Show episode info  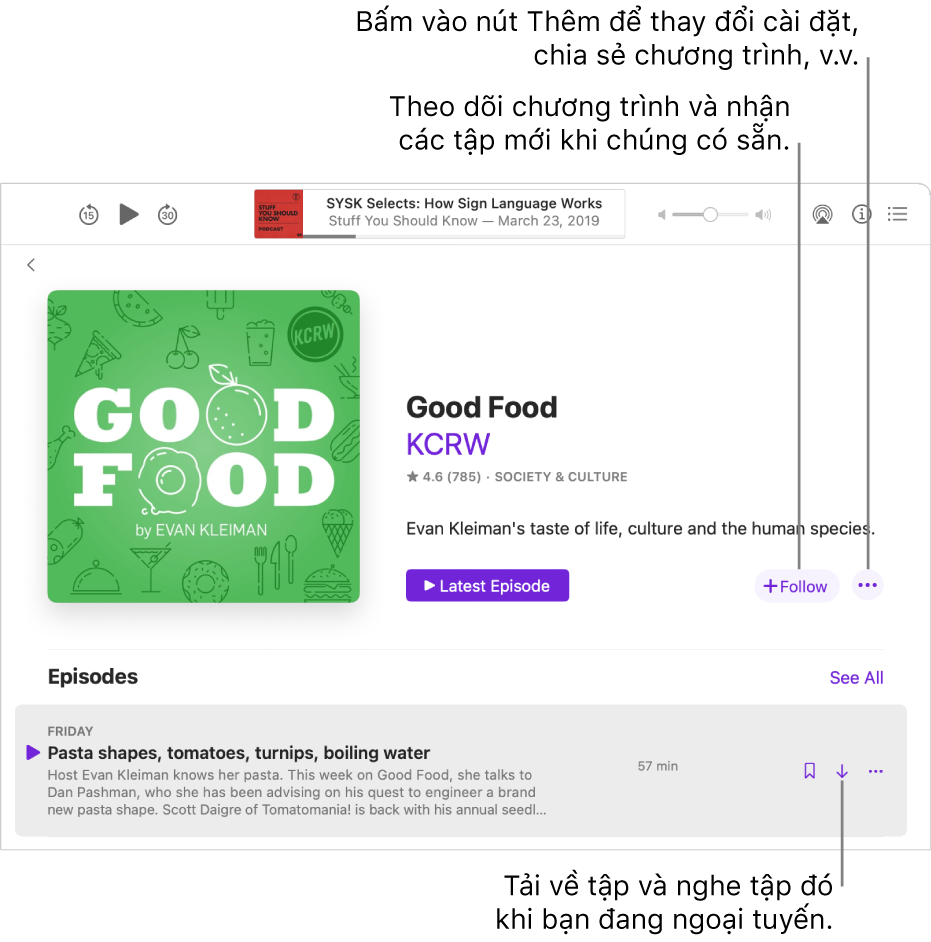[x=861, y=214]
